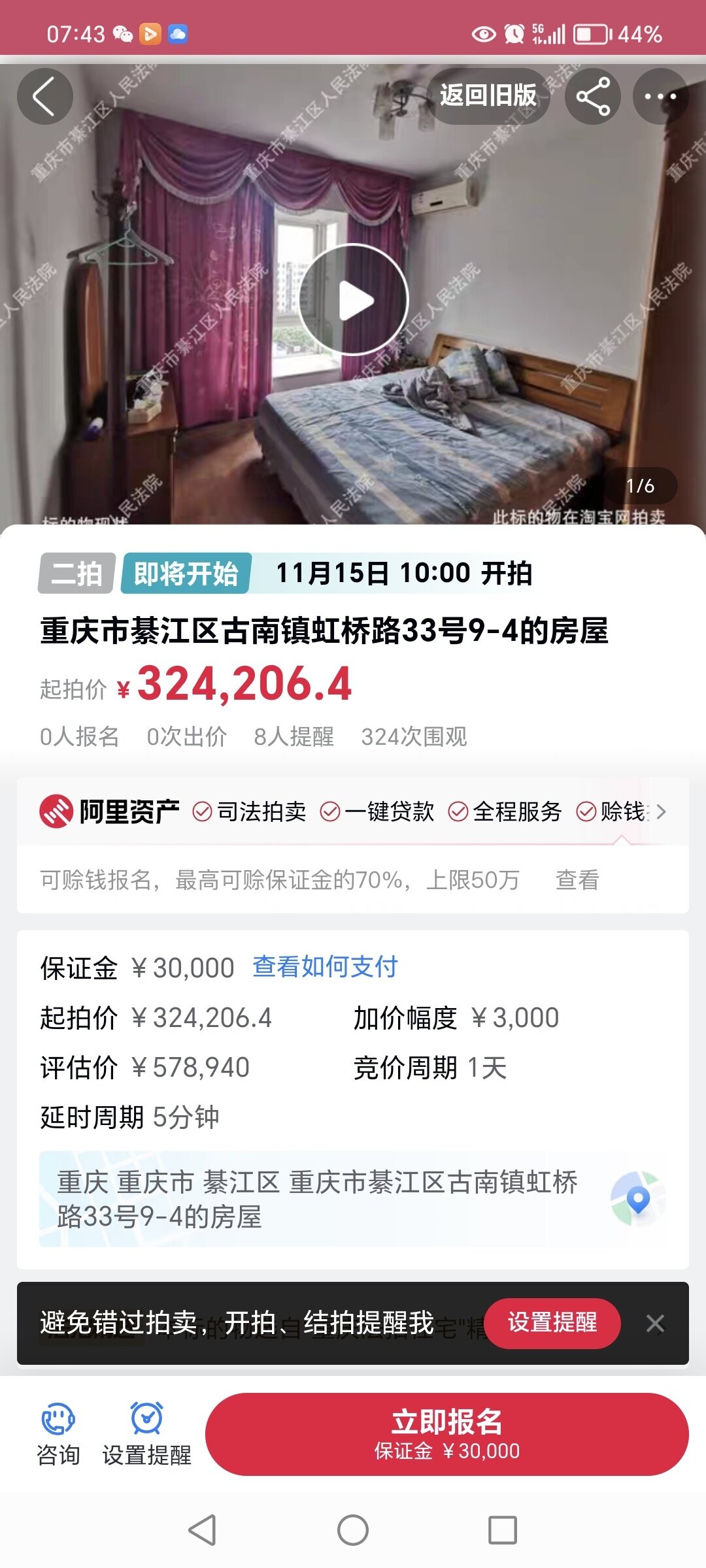
Task: Share this auction listing
Action: (593, 97)
